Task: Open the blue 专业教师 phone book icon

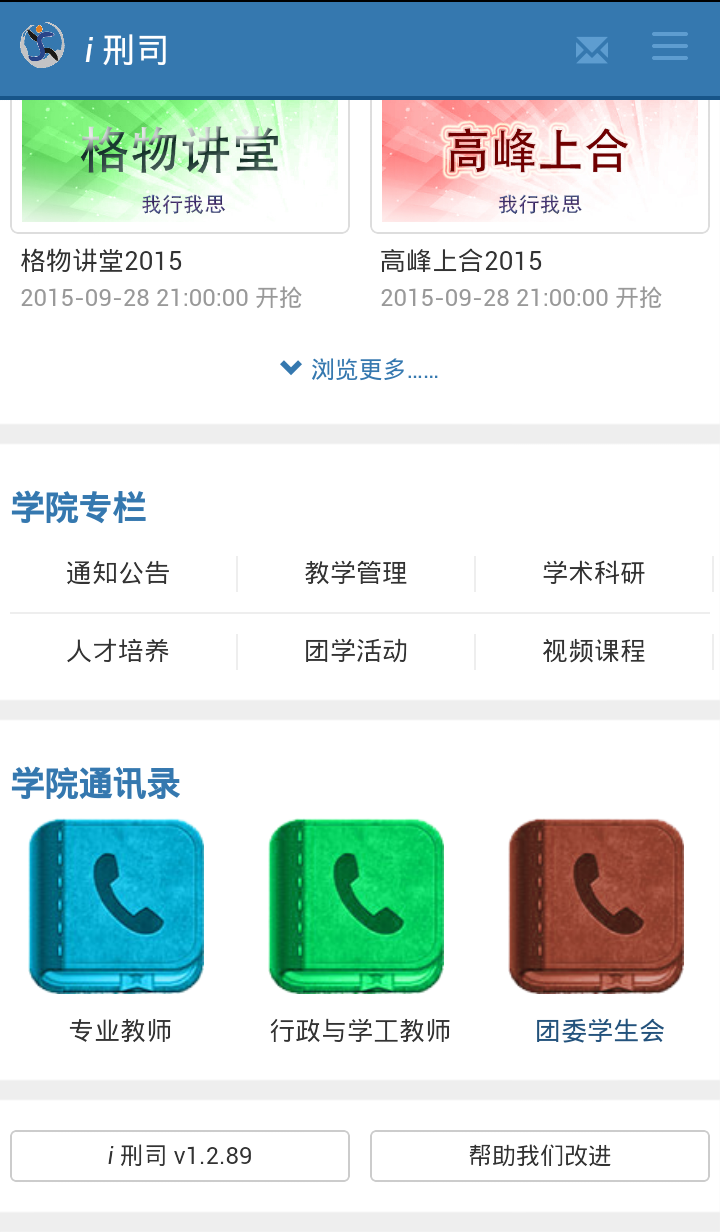Action: (x=115, y=905)
